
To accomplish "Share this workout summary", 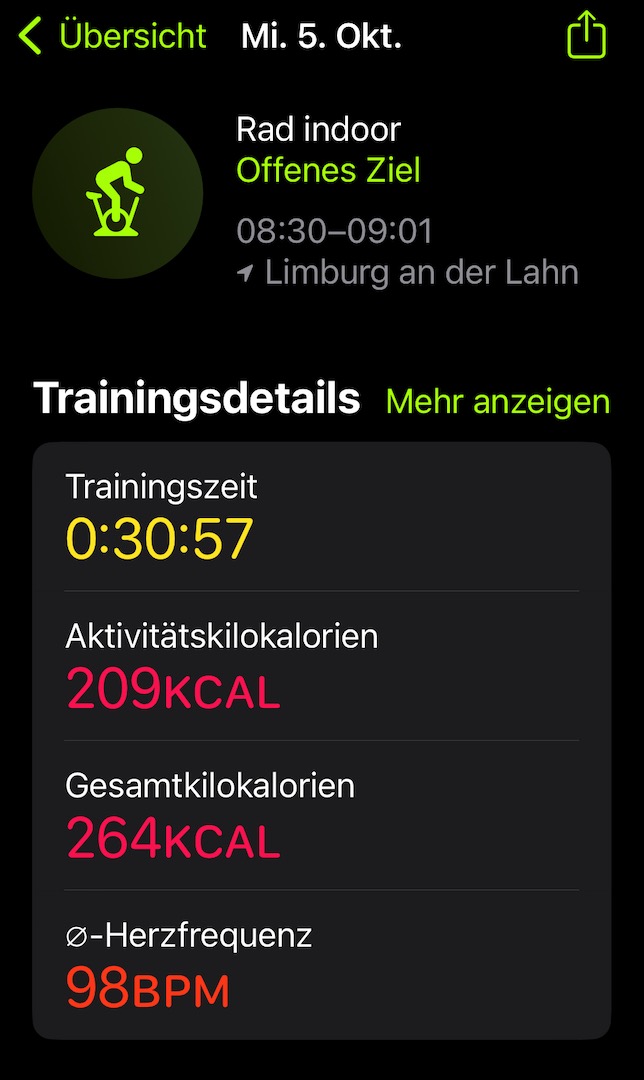I will pos(586,34).
